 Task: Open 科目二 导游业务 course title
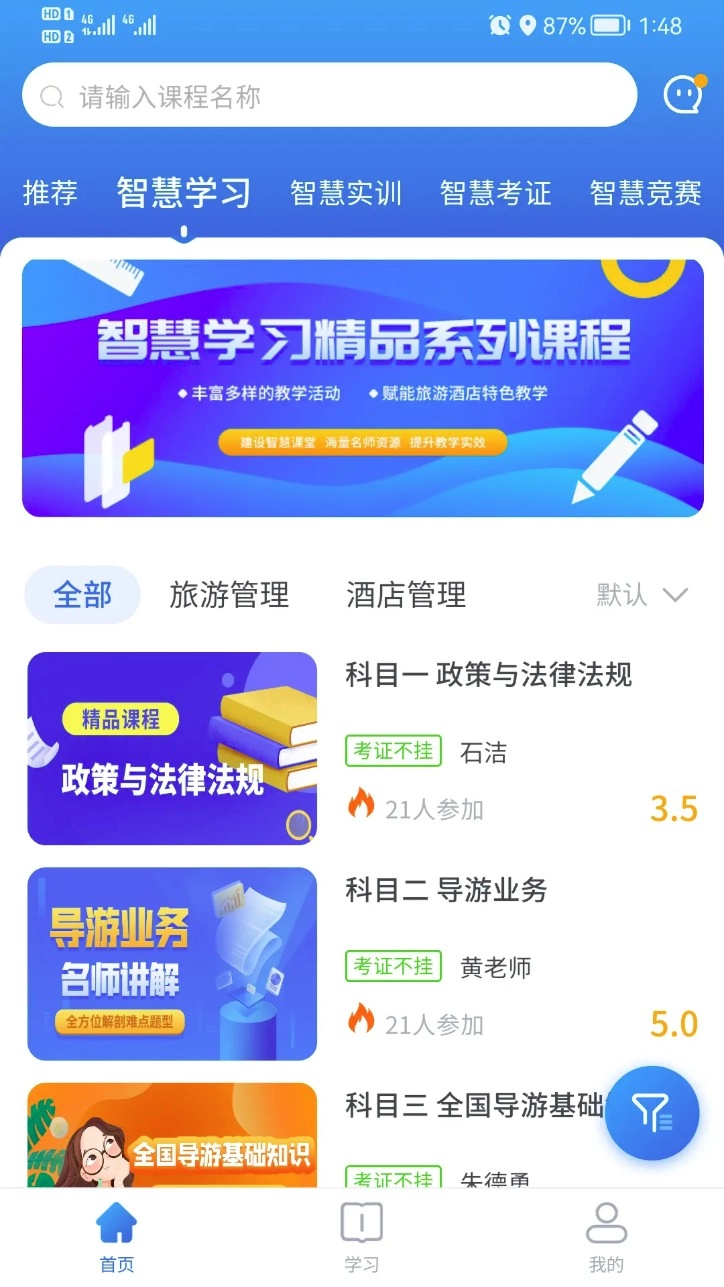[x=446, y=892]
